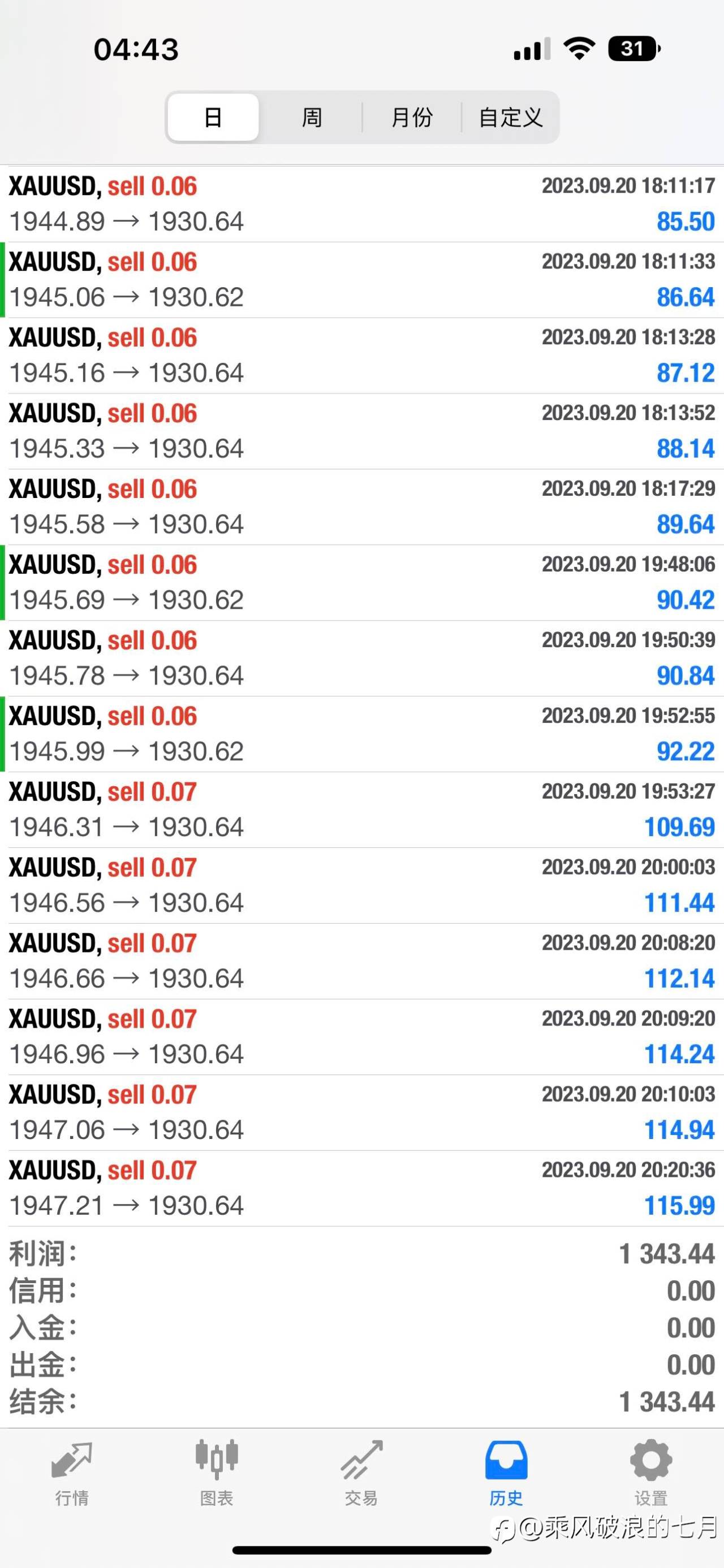Open the 行情 quotes tab

point(72,1473)
